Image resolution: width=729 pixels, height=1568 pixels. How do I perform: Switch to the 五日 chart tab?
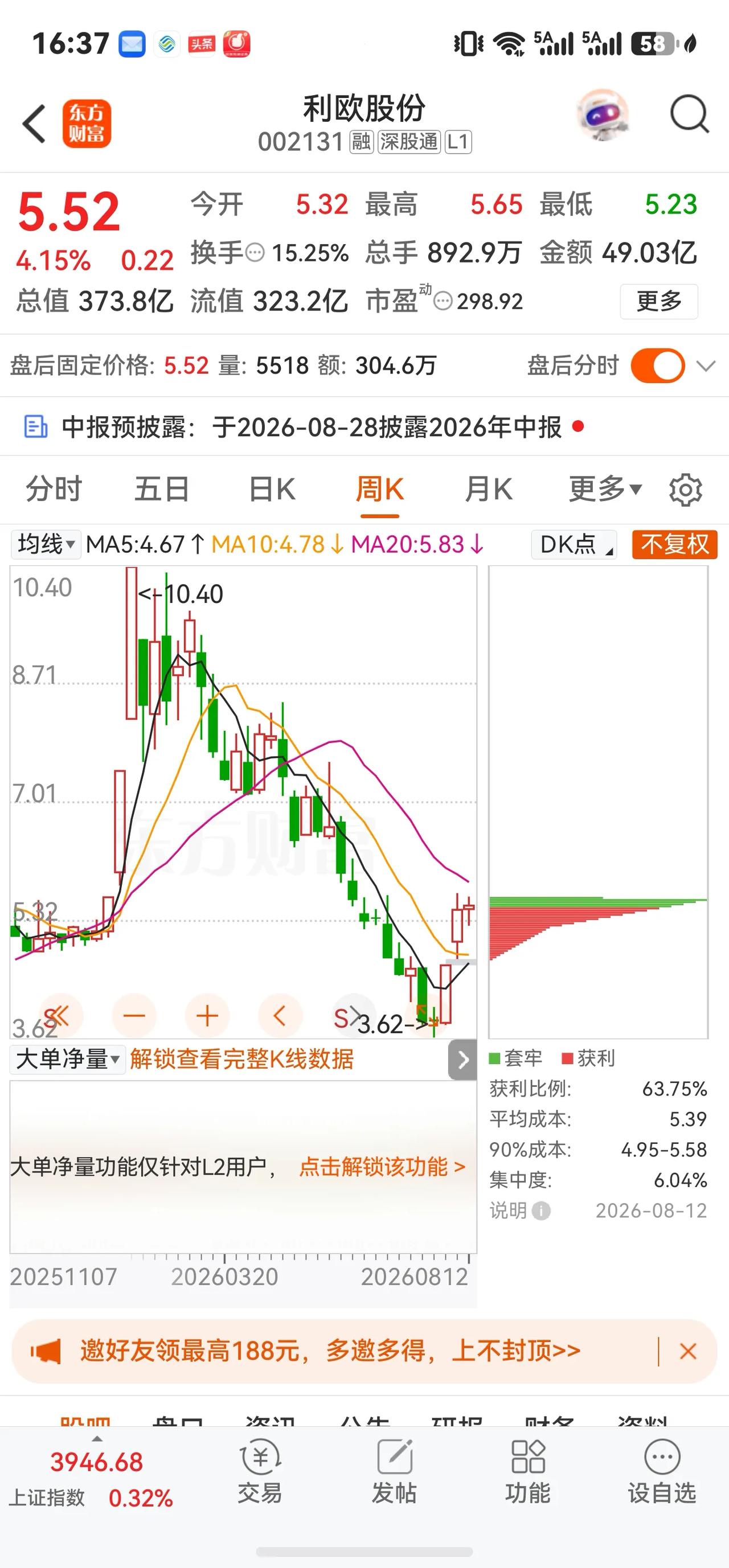coord(162,490)
